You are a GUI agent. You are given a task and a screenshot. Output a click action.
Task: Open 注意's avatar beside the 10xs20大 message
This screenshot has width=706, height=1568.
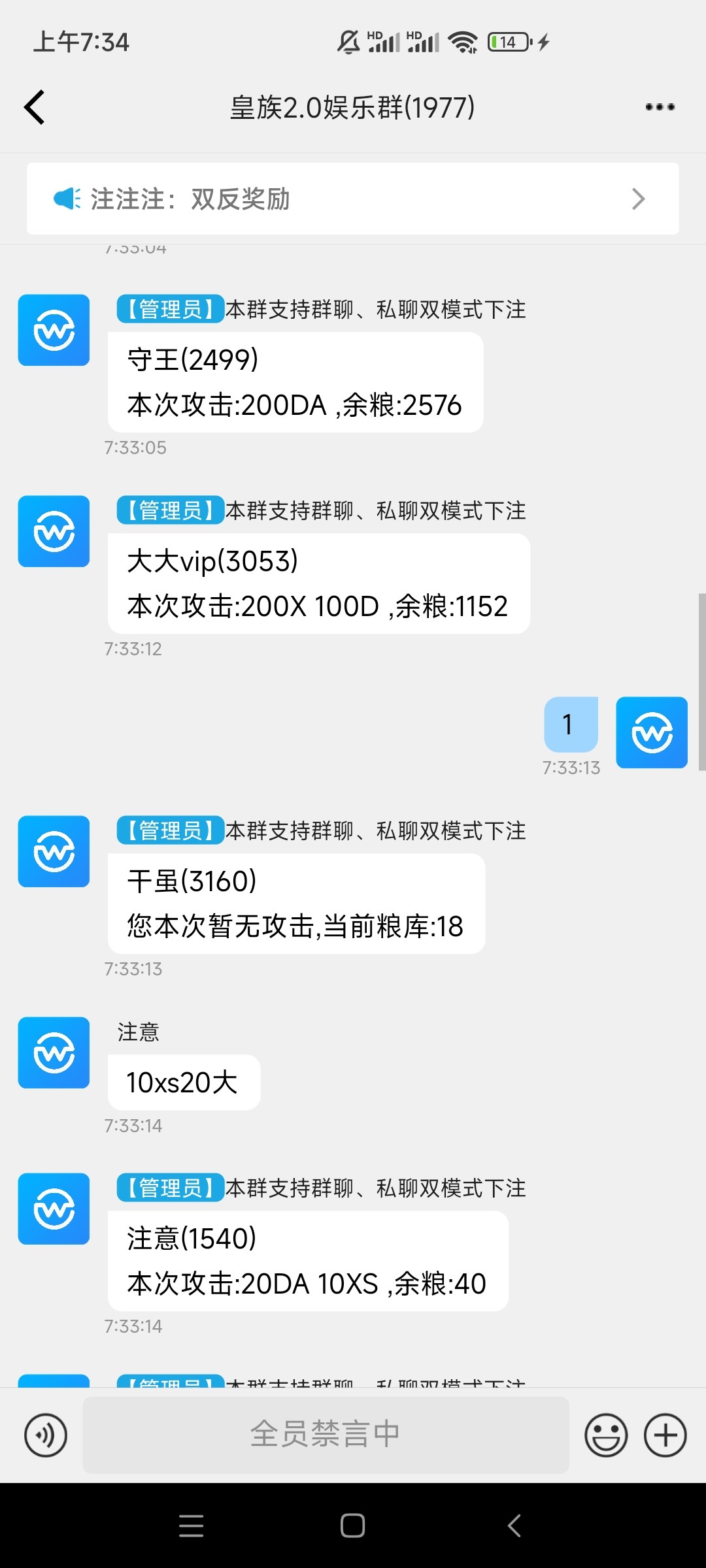coord(54,1053)
